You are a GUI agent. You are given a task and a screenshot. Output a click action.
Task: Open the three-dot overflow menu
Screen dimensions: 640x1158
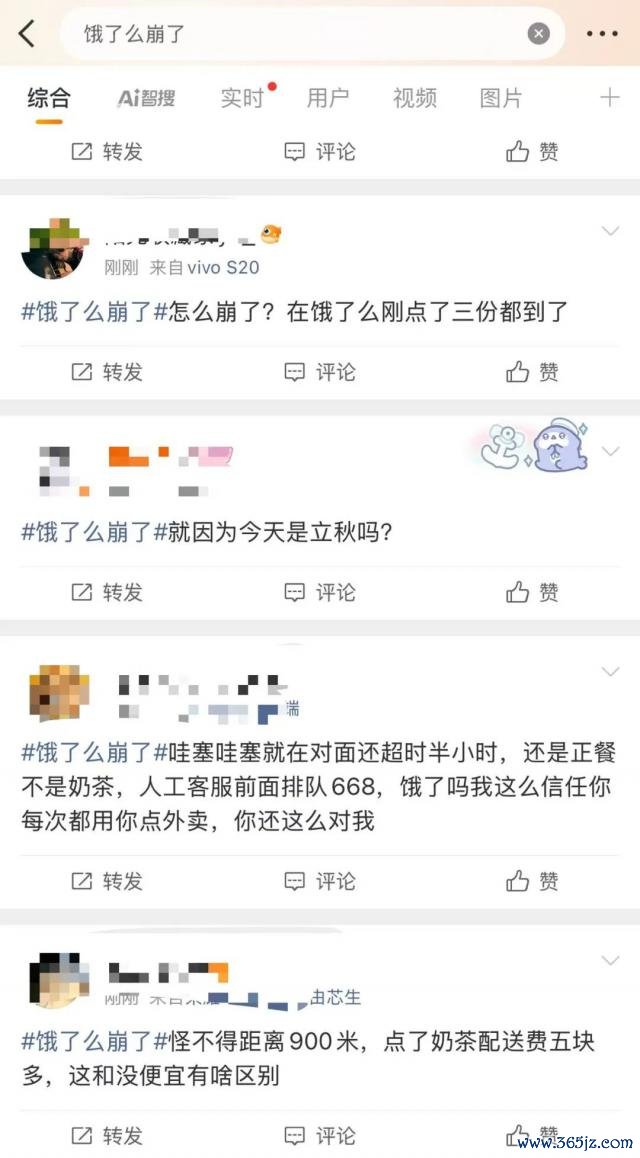(x=602, y=34)
